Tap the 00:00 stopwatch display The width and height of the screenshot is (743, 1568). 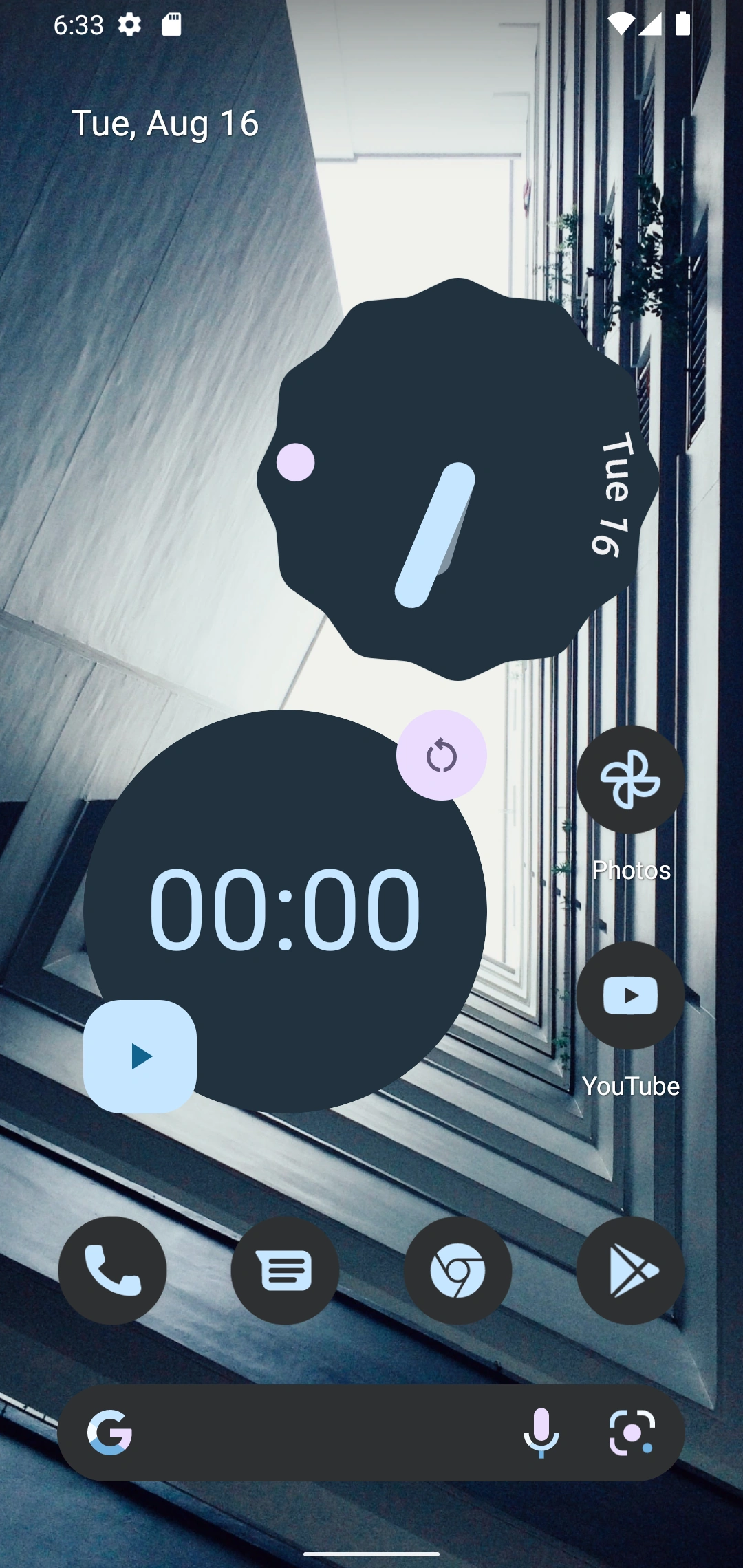tap(285, 908)
